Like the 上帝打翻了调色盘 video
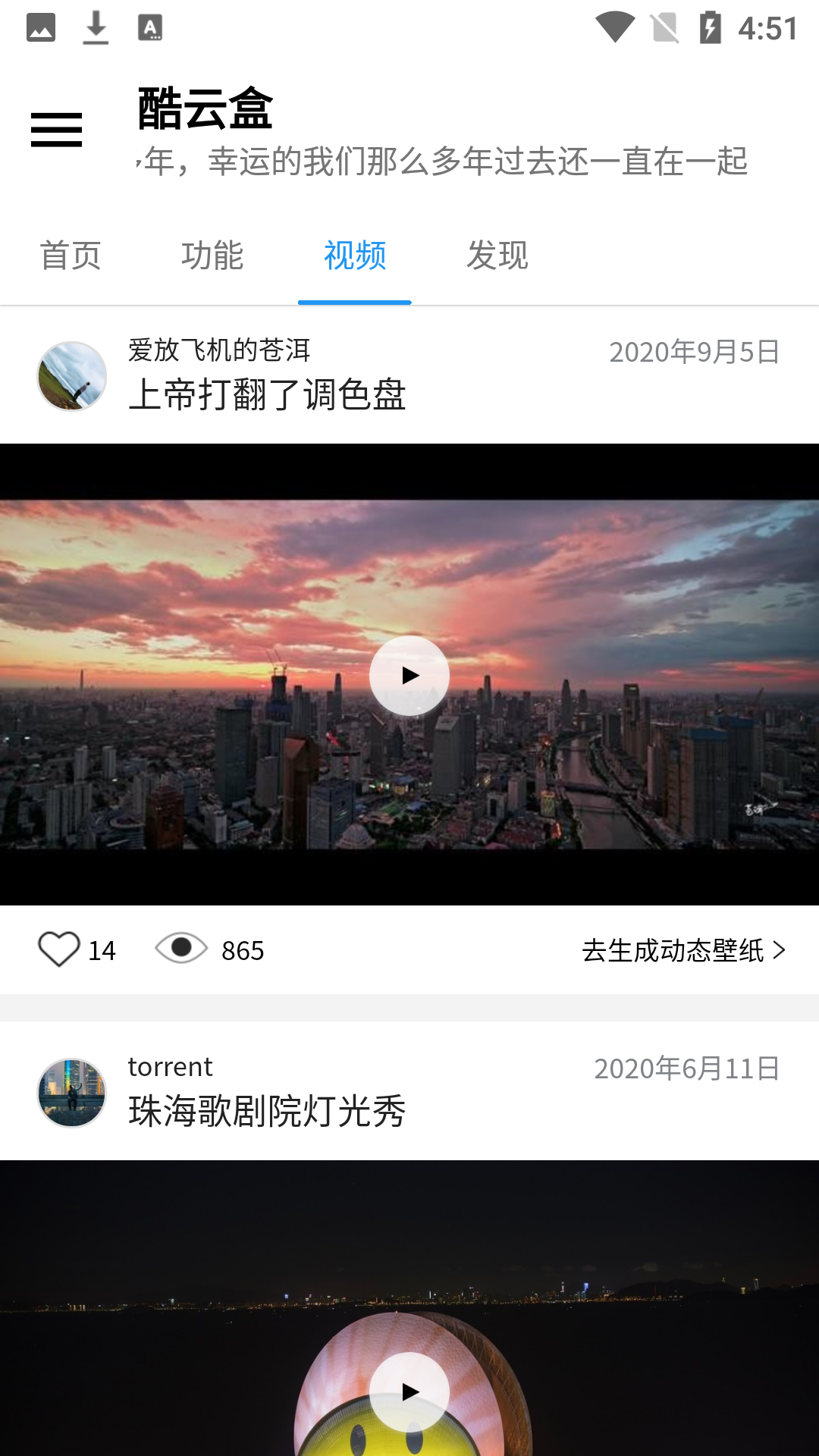 pos(59,949)
